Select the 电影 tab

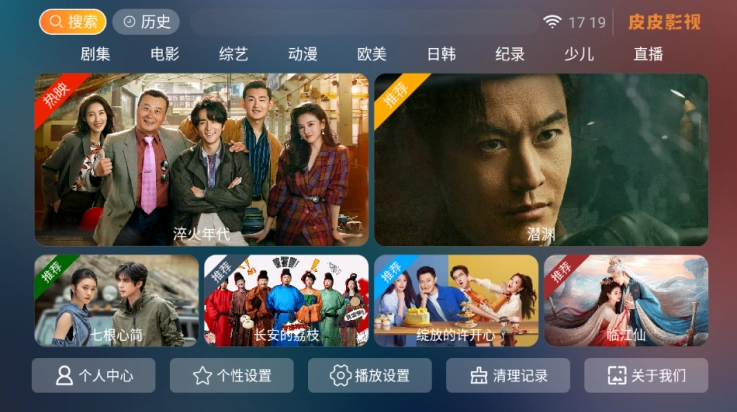tap(165, 54)
